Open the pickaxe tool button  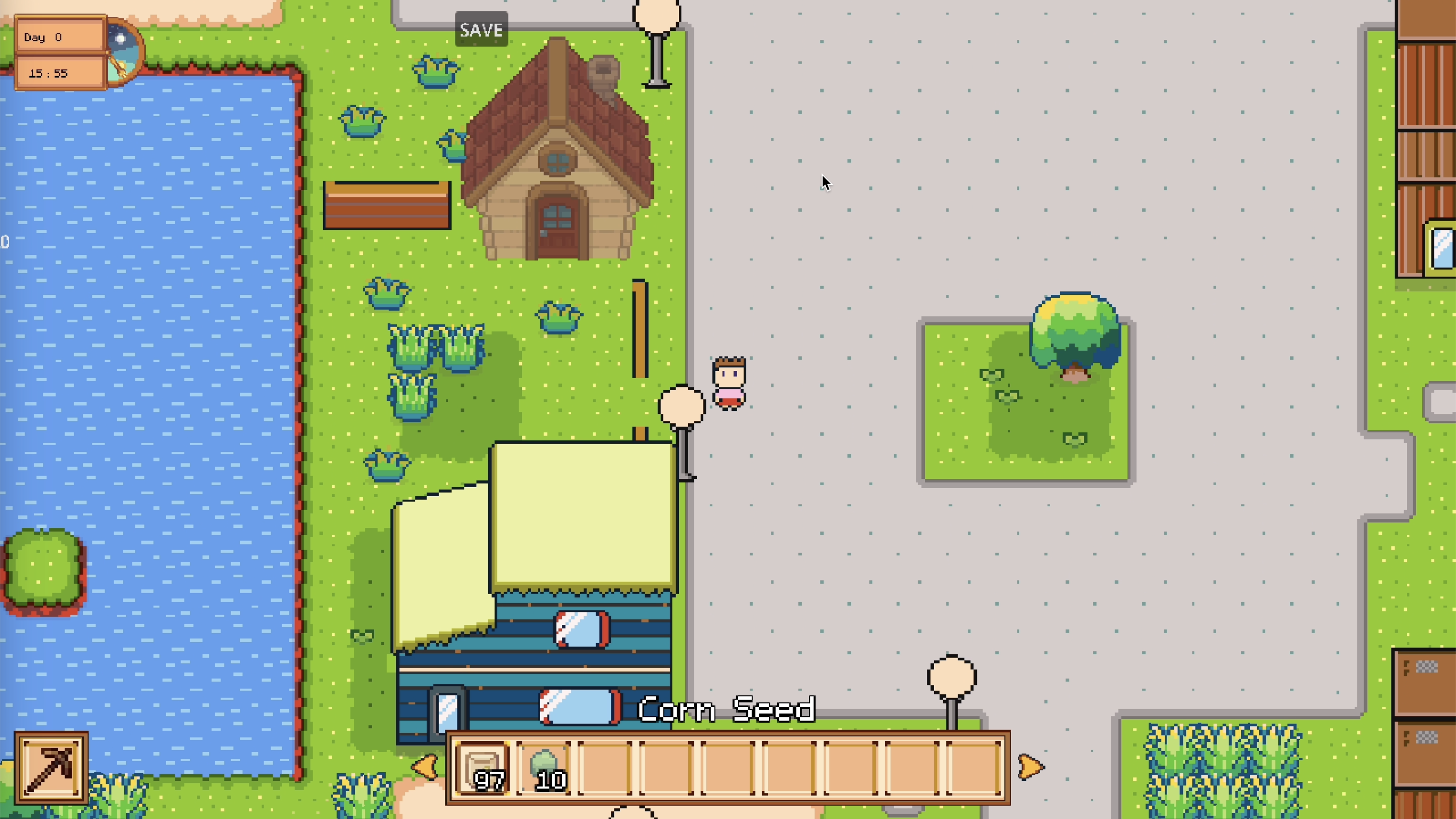click(x=52, y=767)
